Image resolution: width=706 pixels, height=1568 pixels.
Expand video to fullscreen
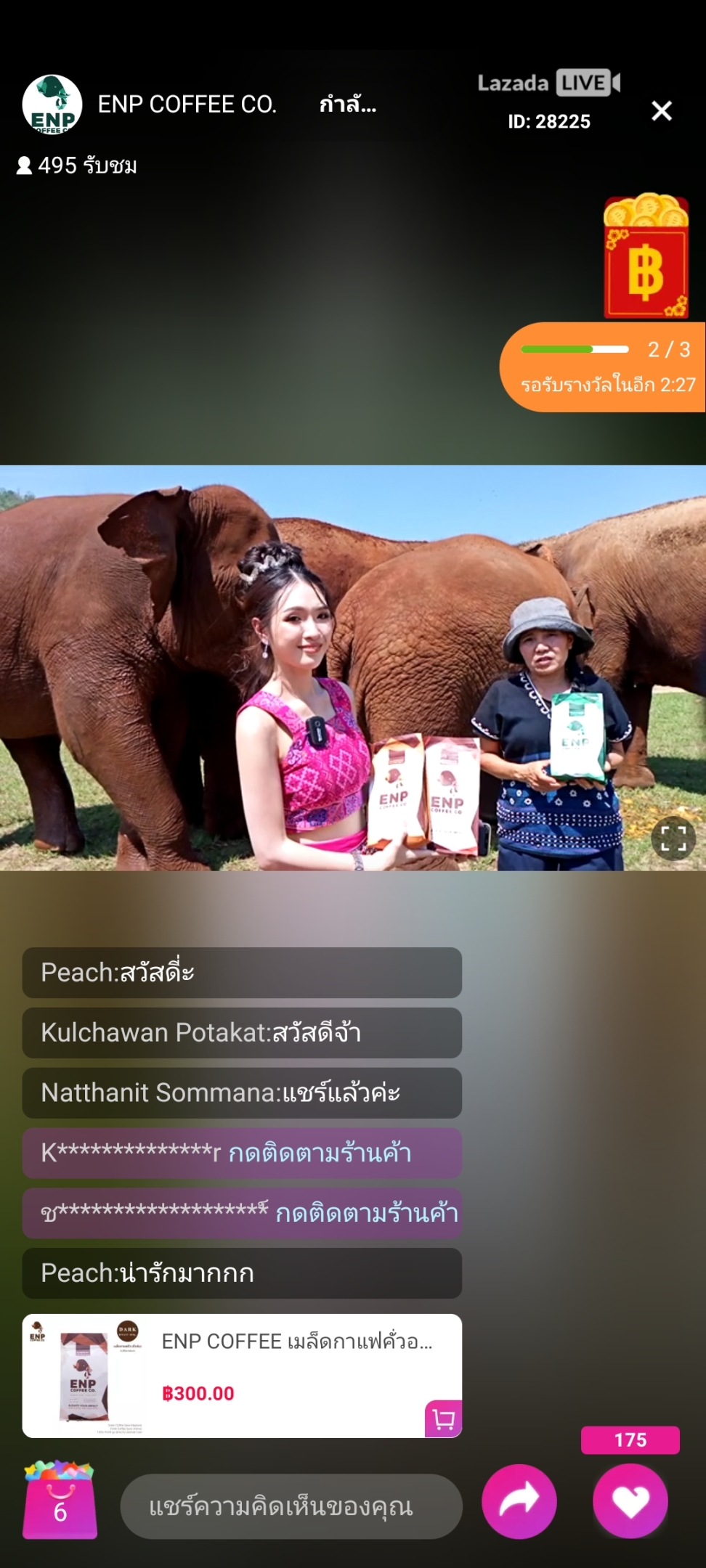click(x=673, y=838)
